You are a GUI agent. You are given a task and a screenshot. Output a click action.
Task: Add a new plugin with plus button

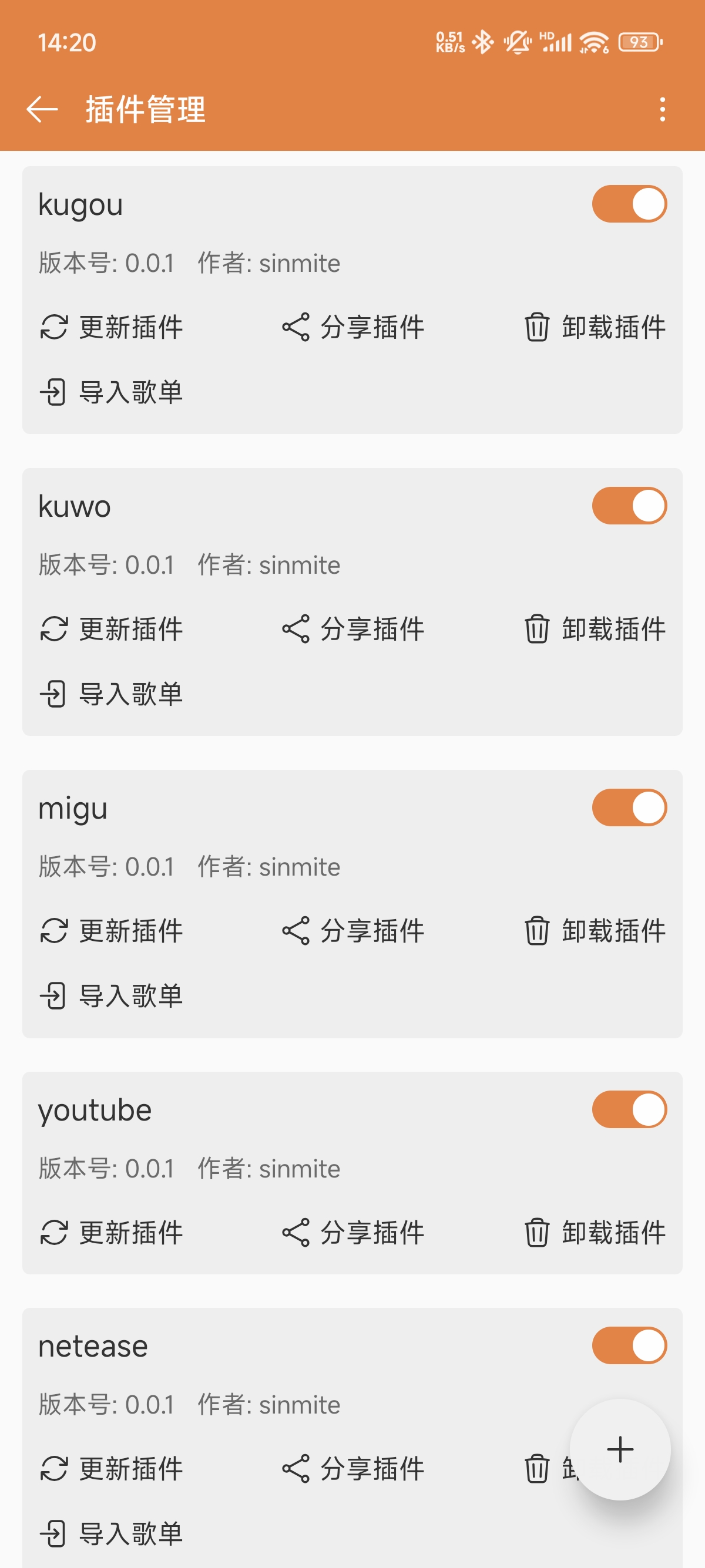pos(620,1449)
